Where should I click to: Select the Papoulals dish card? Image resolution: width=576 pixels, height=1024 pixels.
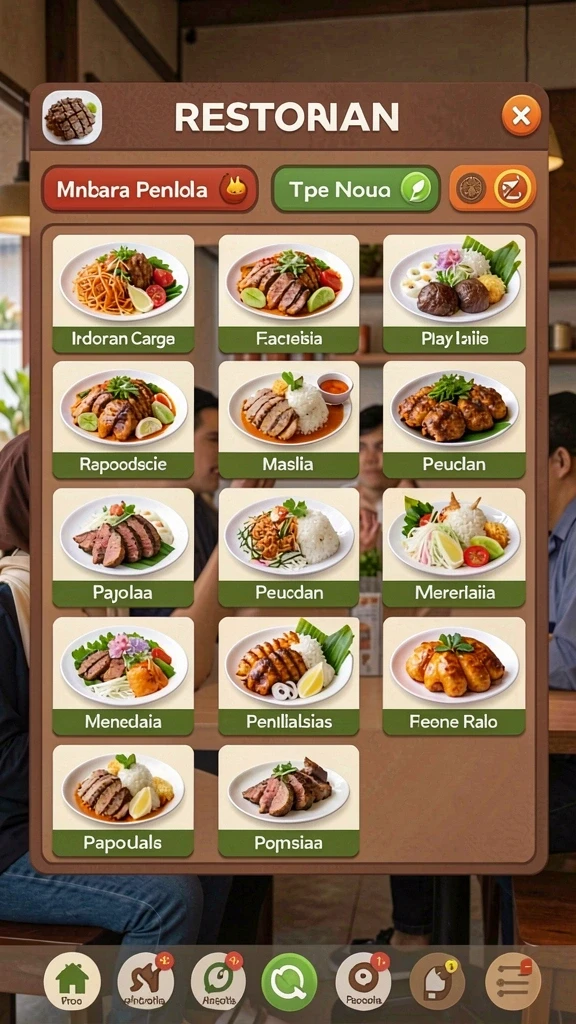pyautogui.click(x=123, y=801)
